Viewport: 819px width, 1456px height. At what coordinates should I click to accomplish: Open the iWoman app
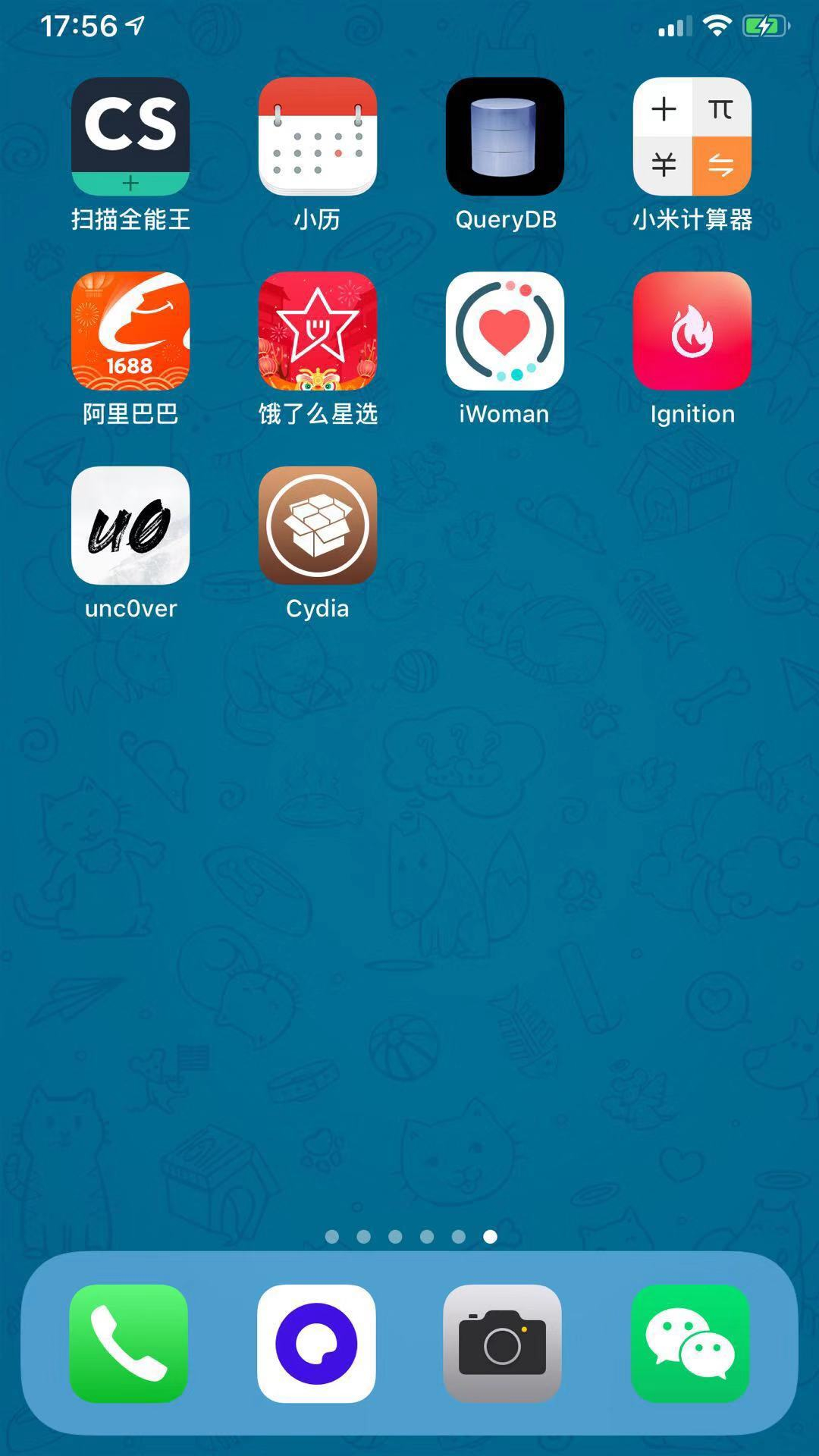[505, 331]
